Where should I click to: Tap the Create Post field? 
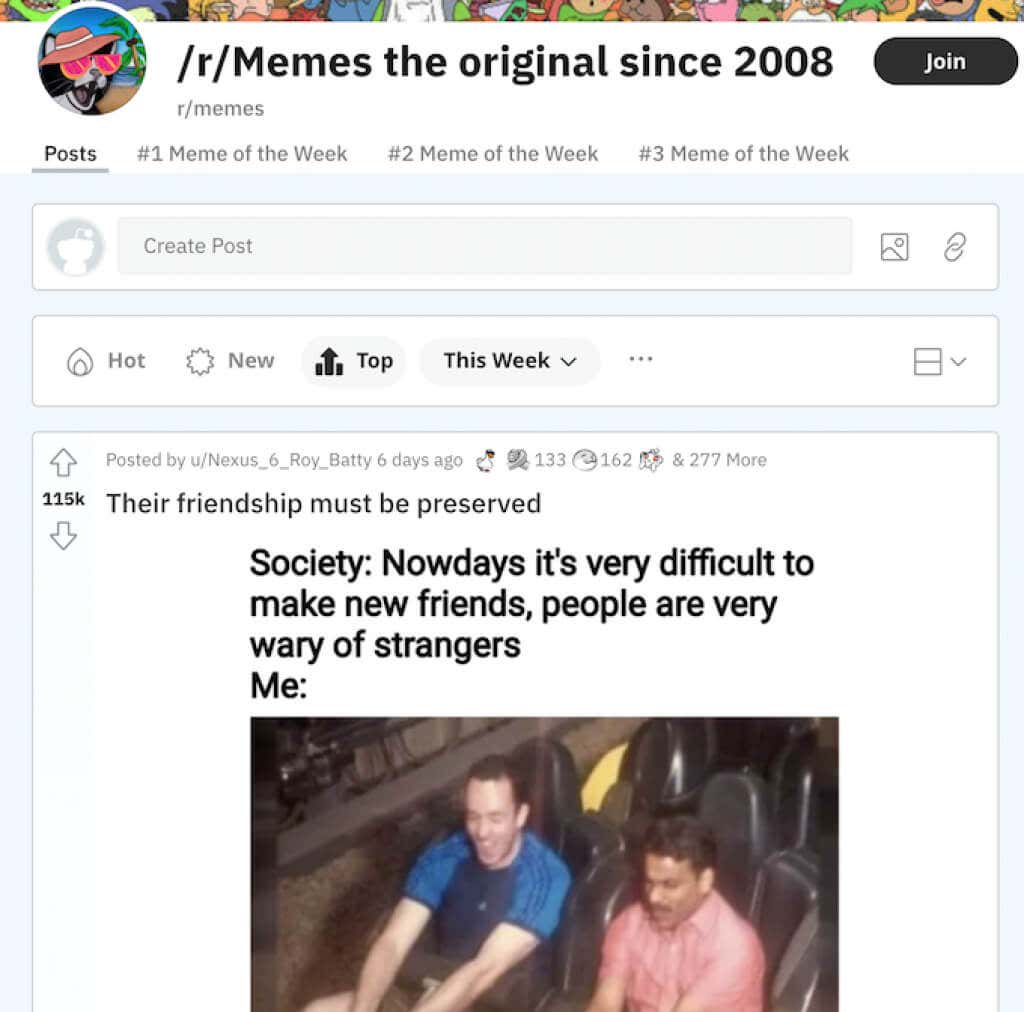point(484,246)
